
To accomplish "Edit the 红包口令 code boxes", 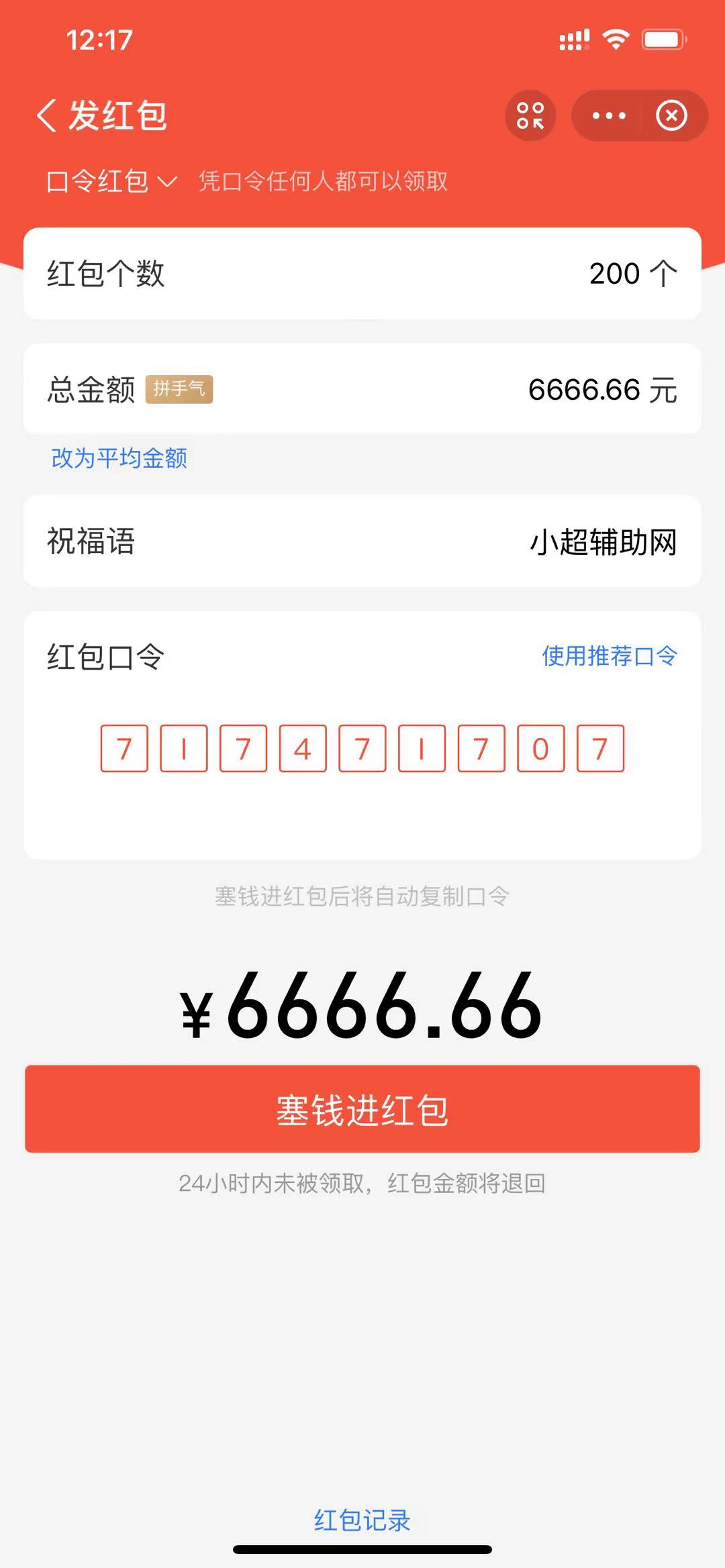I will pos(362,748).
